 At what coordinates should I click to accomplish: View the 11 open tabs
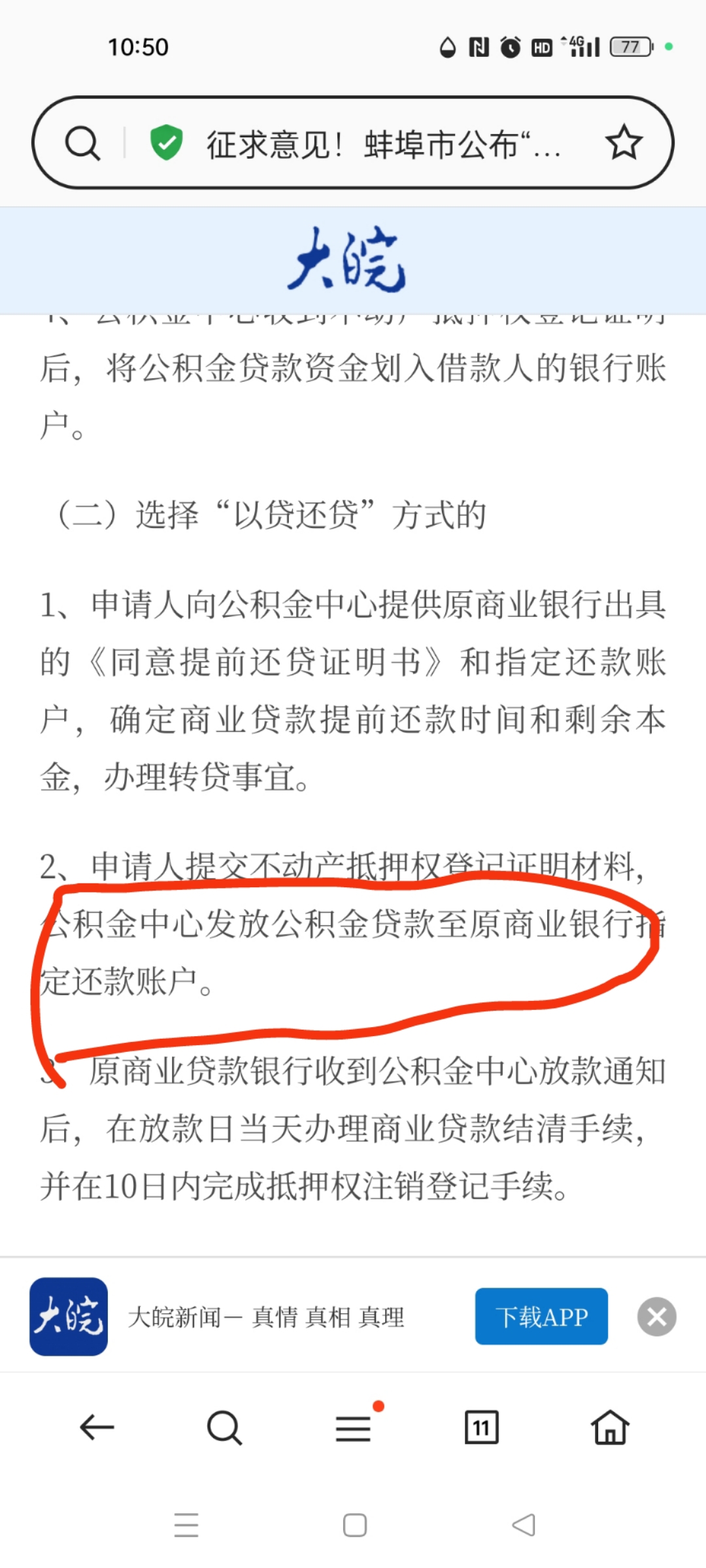pyautogui.click(x=481, y=1428)
